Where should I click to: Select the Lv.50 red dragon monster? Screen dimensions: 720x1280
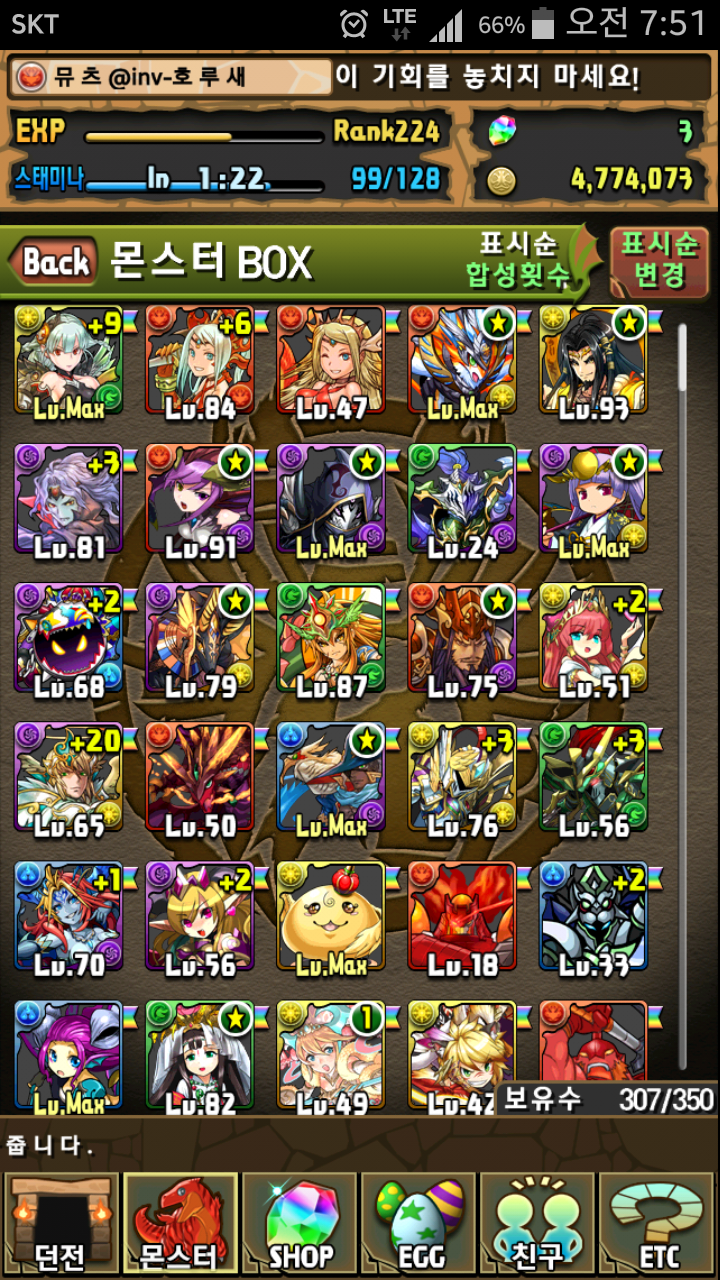tap(200, 777)
